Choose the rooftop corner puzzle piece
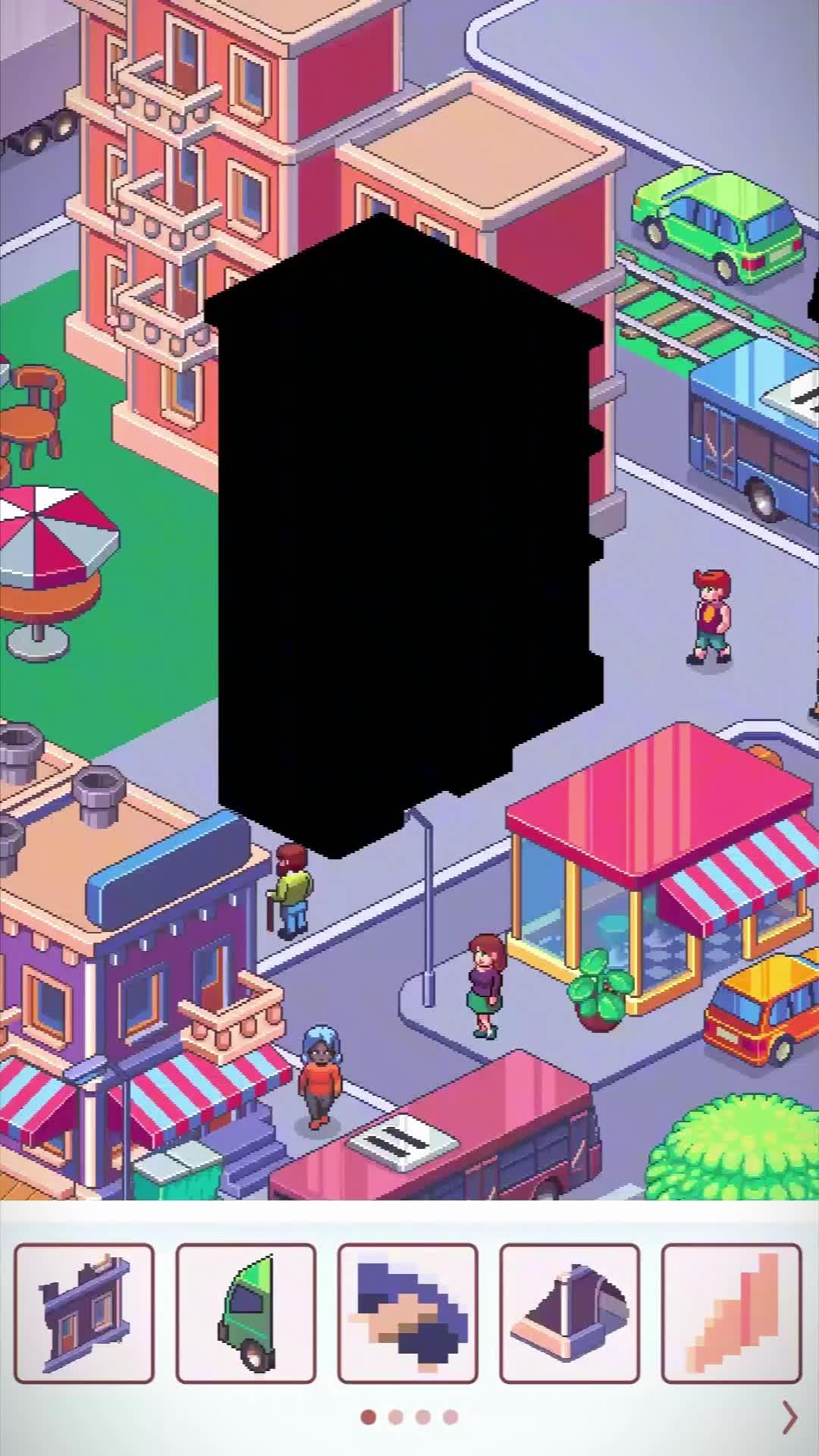 569,1313
